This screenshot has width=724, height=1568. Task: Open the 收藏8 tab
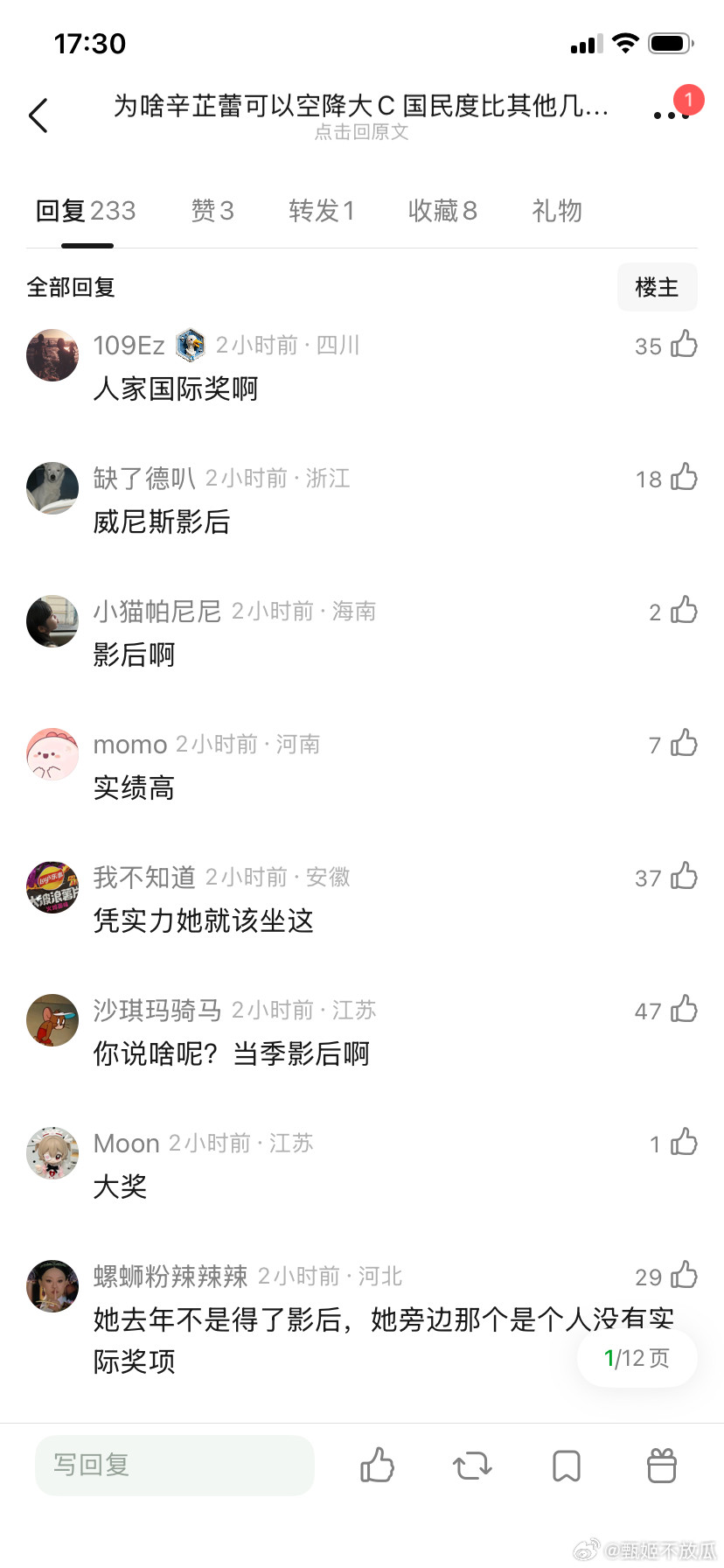pos(443,211)
